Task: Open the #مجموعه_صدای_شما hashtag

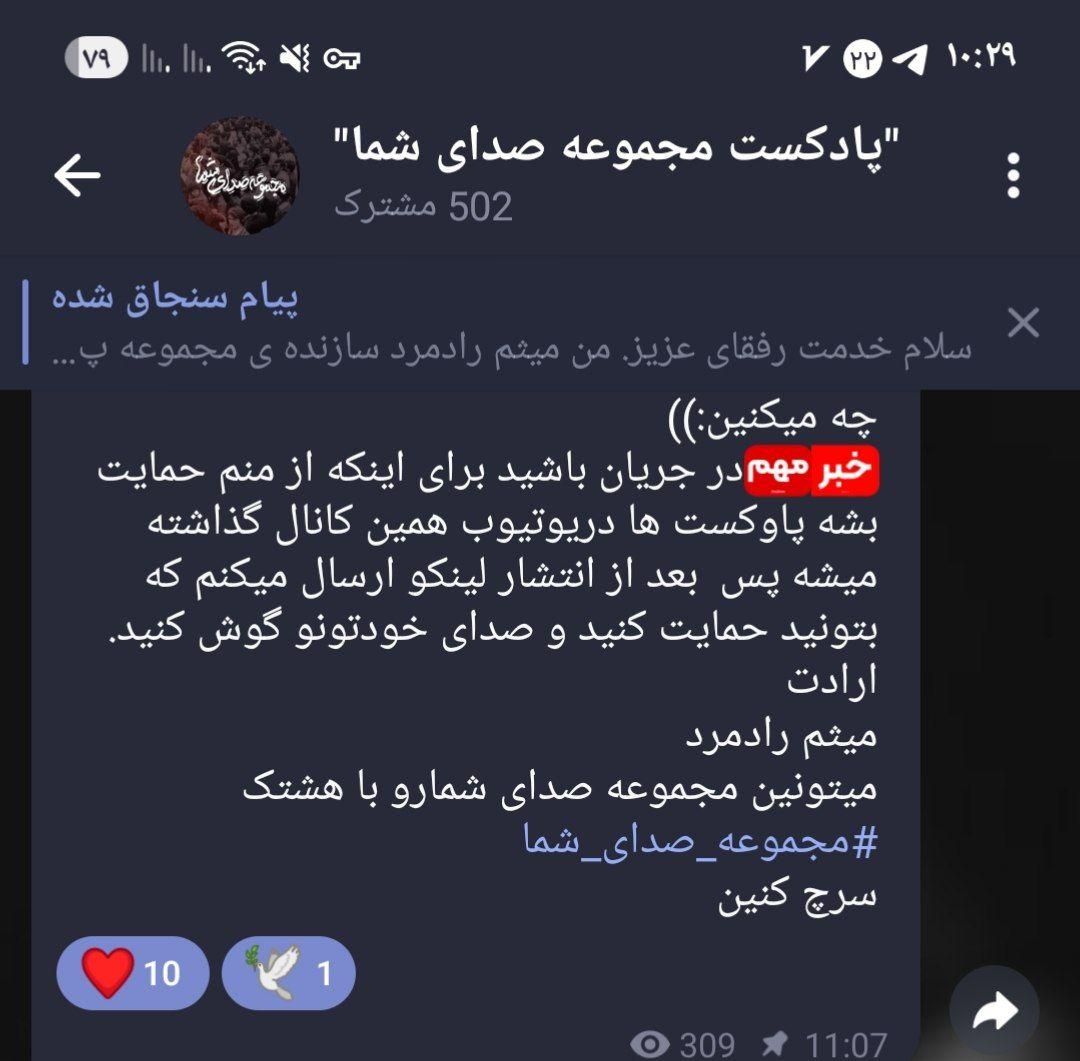Action: (700, 841)
